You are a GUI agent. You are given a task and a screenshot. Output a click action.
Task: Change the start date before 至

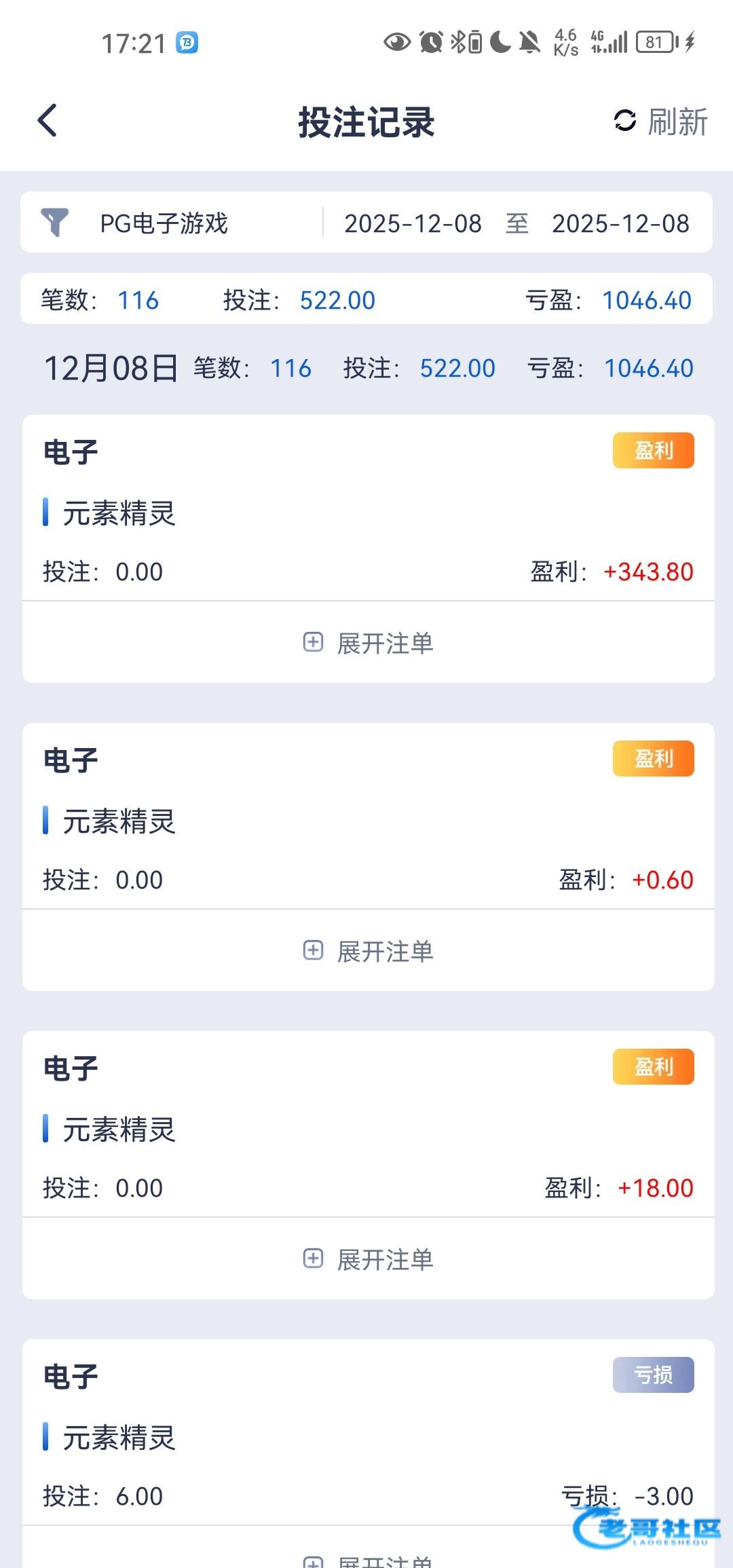tap(413, 223)
